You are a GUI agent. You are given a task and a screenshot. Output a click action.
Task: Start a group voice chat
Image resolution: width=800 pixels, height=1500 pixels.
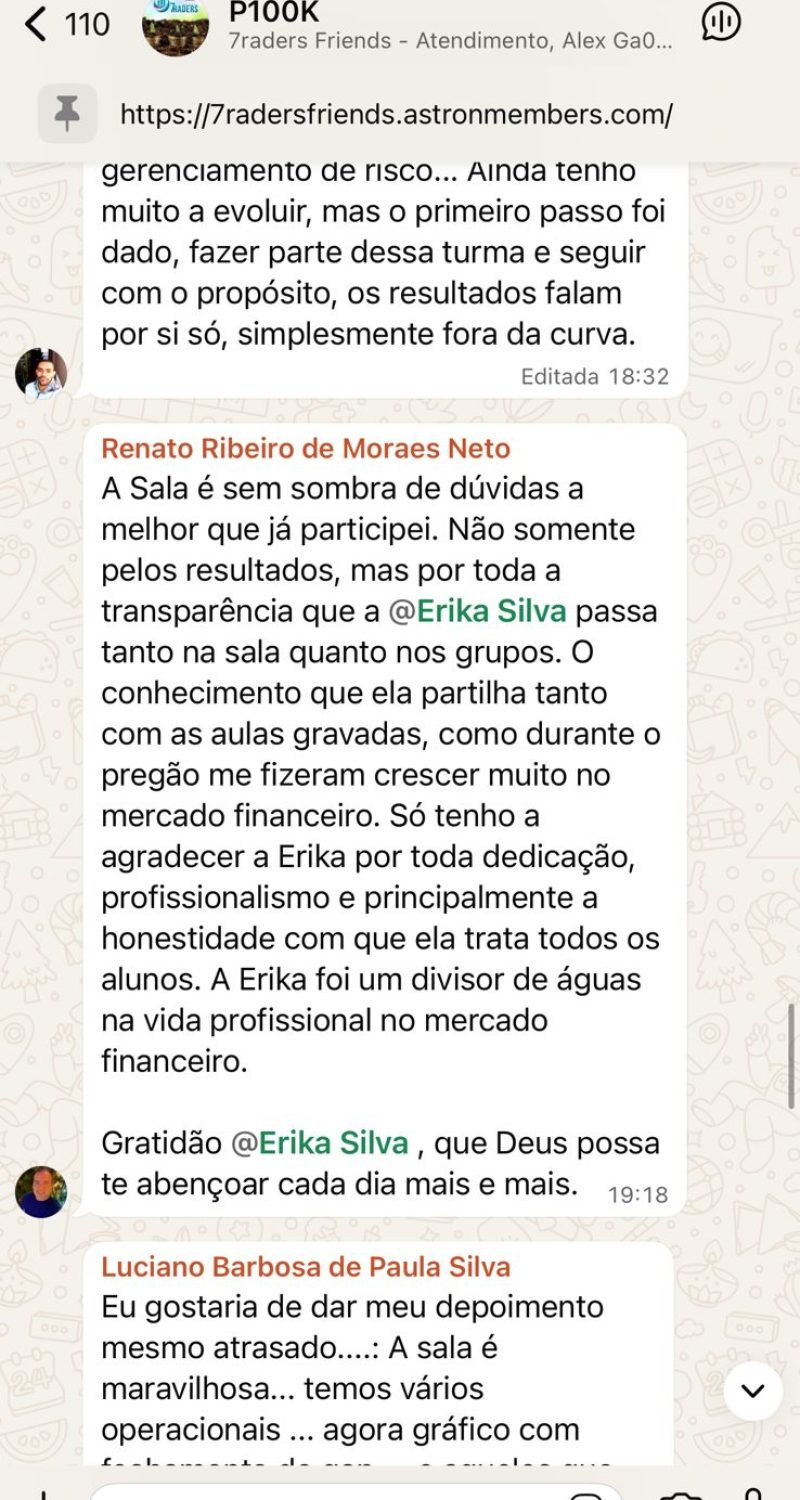click(x=721, y=22)
